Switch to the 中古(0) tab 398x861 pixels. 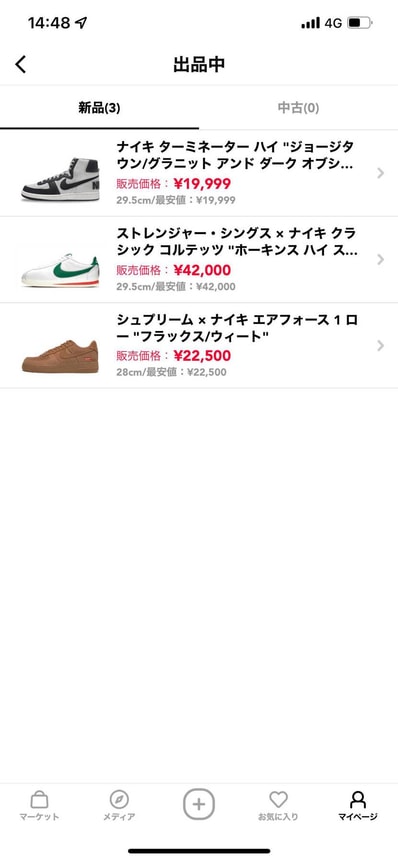pos(298,108)
